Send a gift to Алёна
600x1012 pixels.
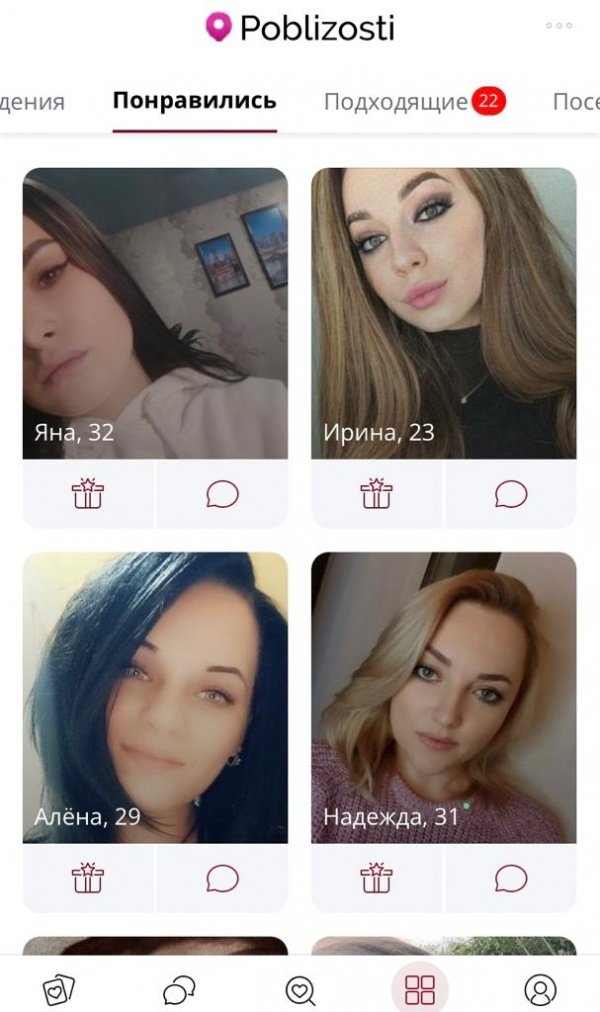coord(88,878)
